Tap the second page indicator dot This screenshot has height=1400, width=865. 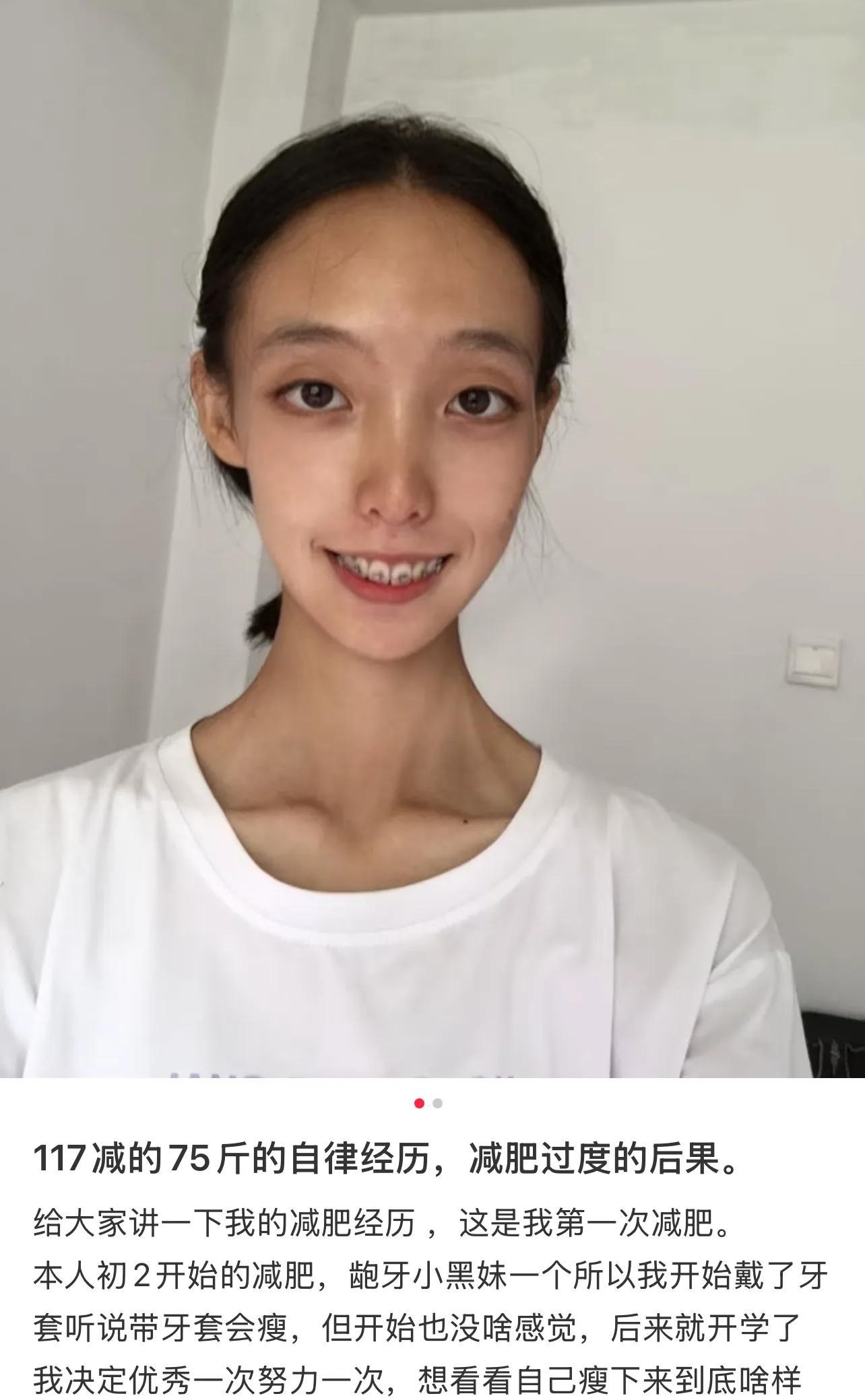438,1103
